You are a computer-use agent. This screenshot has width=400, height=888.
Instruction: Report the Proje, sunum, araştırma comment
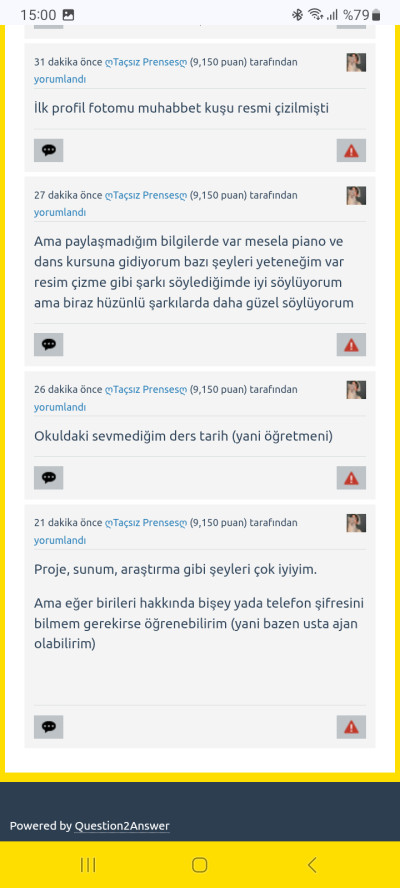(351, 727)
